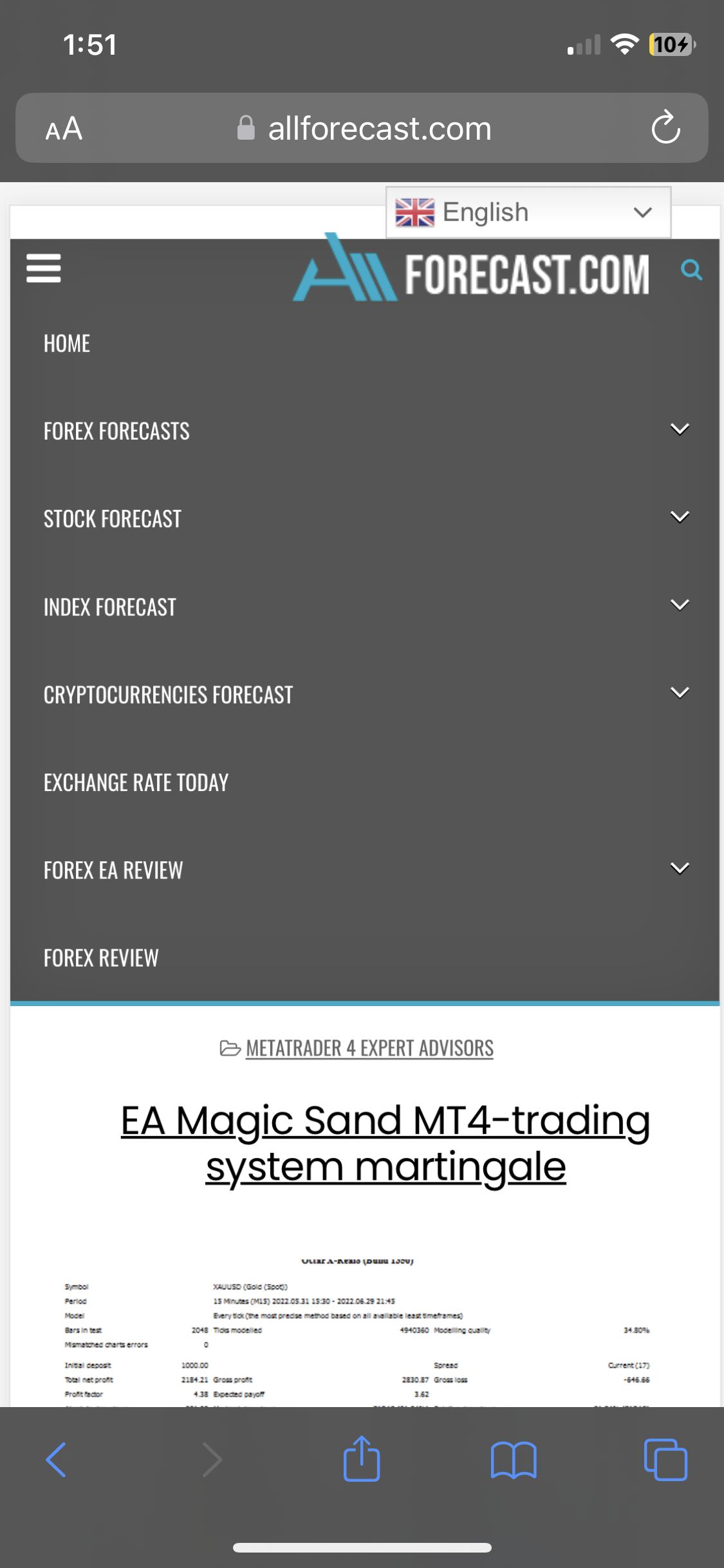Tap the site search magnifier icon
The height and width of the screenshot is (1568, 724).
click(691, 270)
